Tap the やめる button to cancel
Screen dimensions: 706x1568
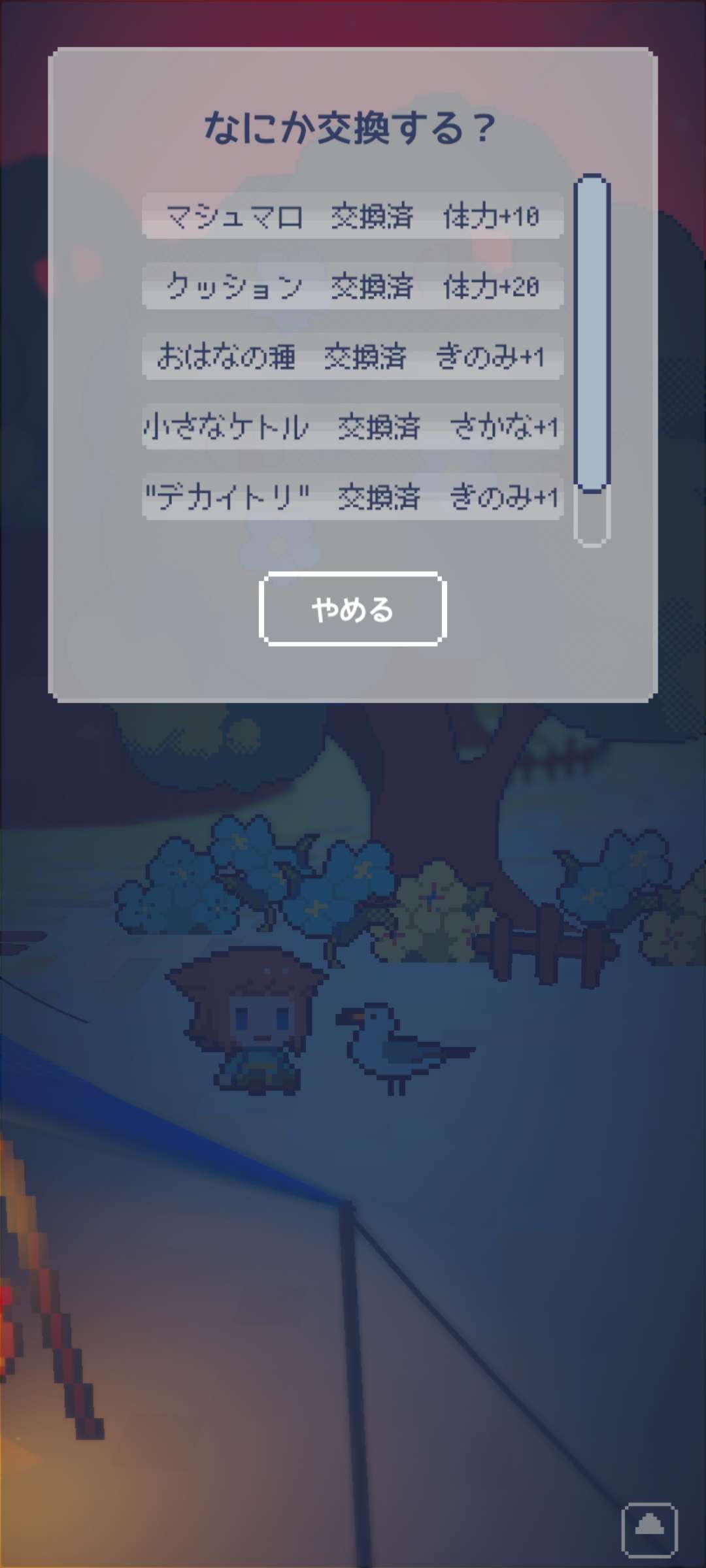click(x=352, y=609)
